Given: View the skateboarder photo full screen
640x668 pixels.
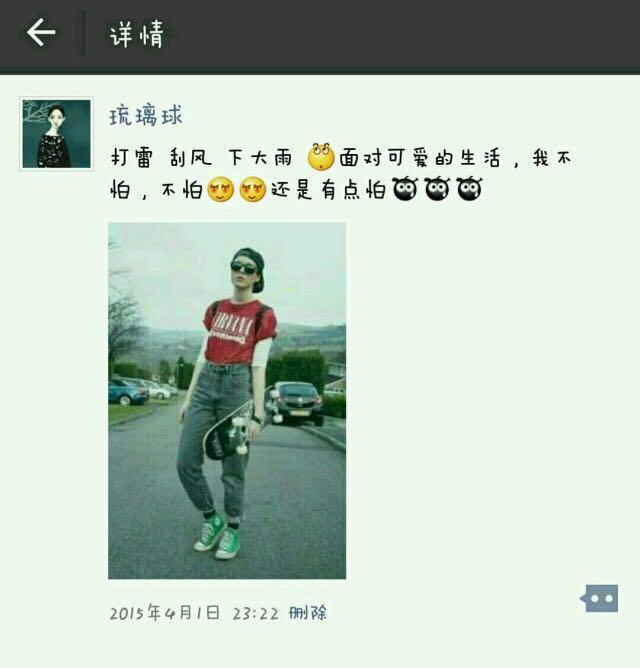Looking at the screenshot, I should tap(227, 400).
